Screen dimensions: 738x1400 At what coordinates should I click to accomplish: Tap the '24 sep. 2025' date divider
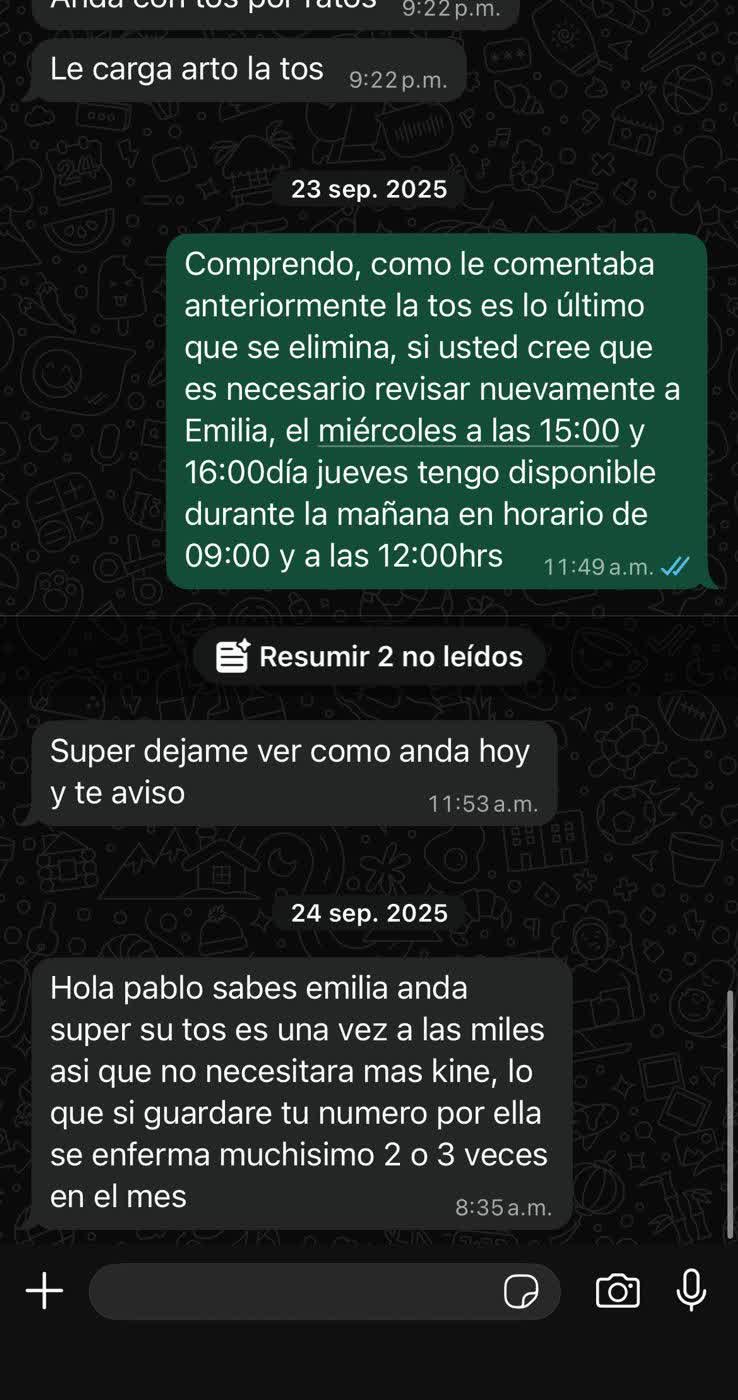pos(369,912)
